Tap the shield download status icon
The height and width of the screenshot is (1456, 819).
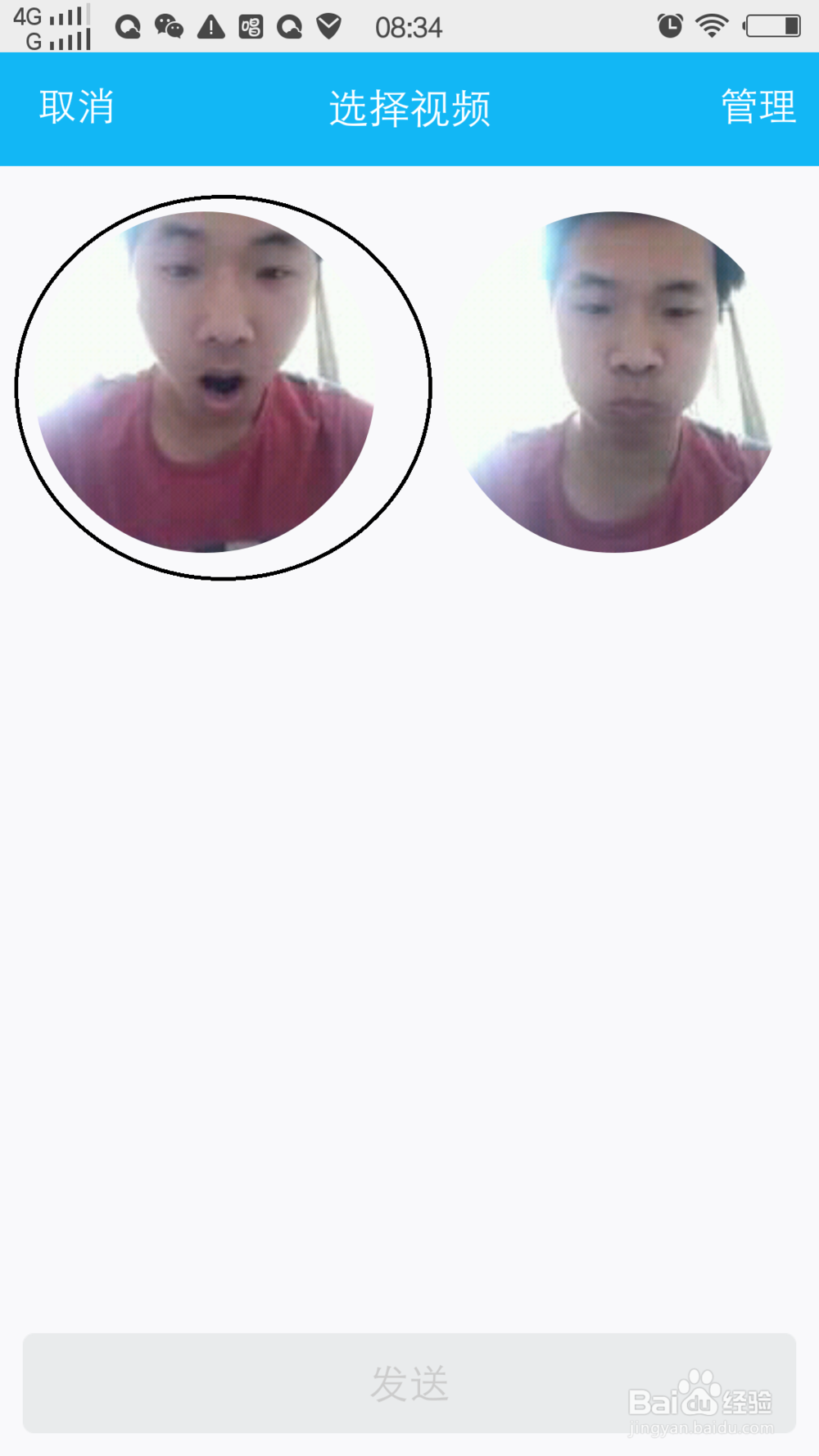pos(328,27)
